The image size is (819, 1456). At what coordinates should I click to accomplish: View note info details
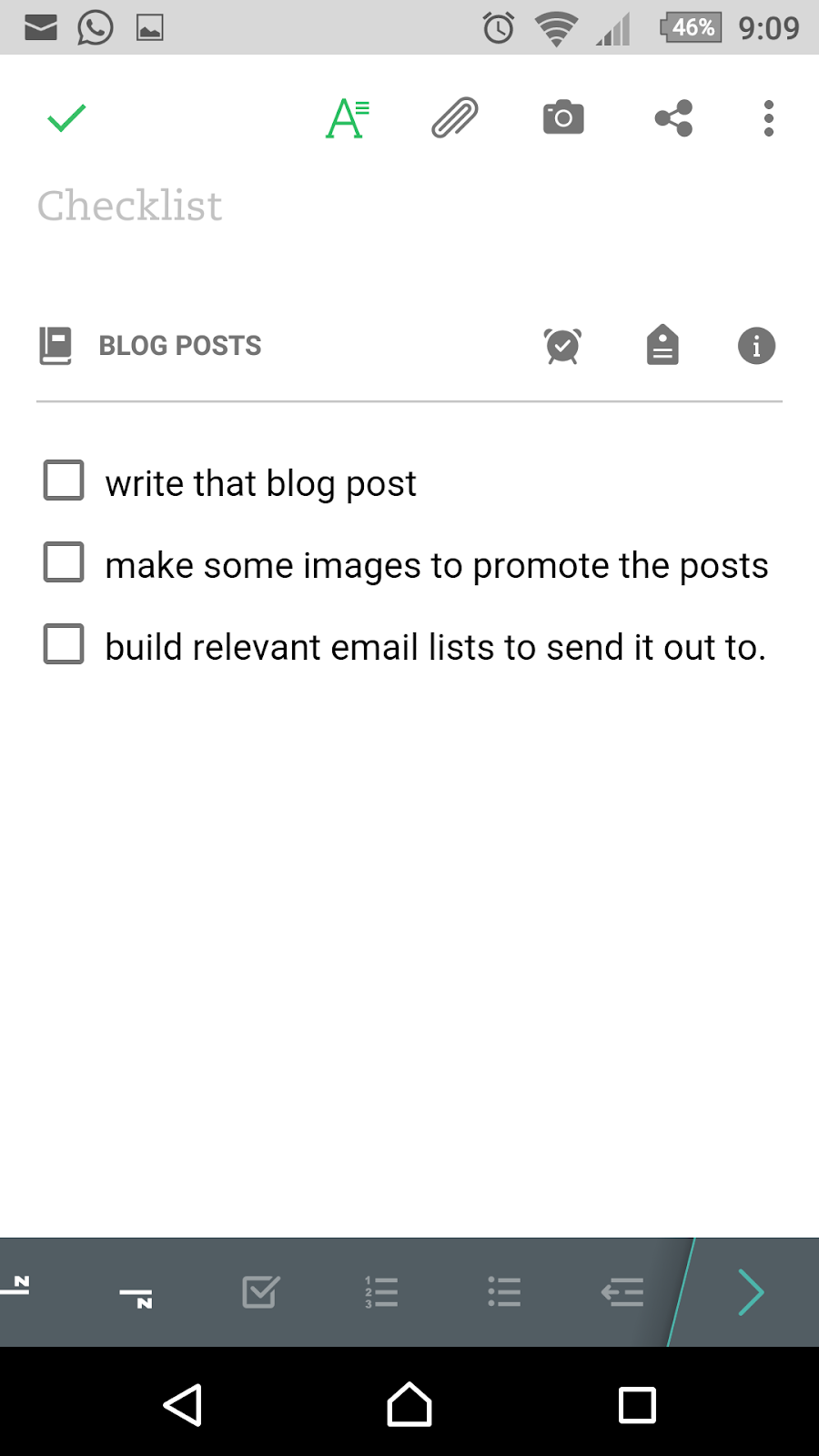click(756, 346)
